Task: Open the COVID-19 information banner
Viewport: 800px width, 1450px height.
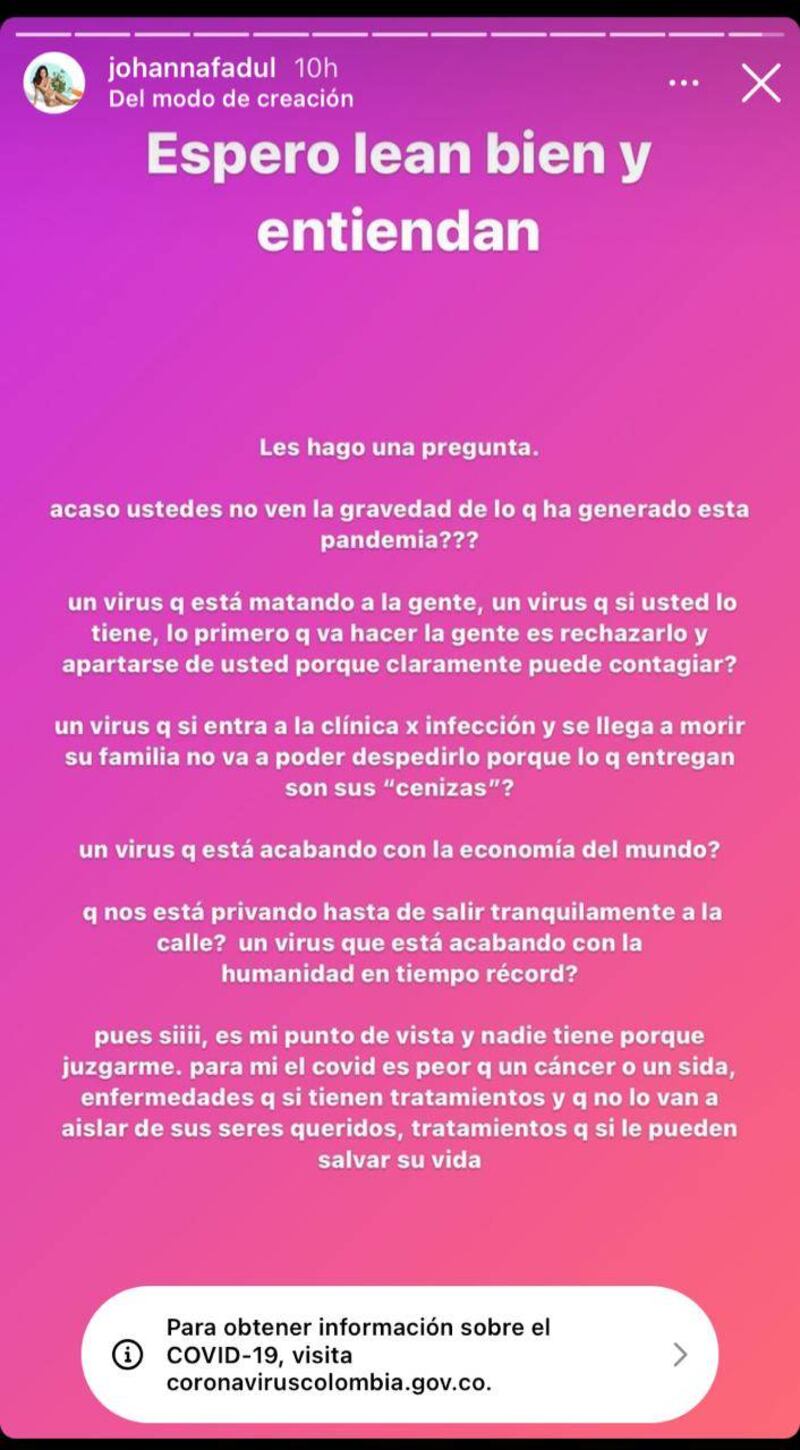Action: 400,1354
